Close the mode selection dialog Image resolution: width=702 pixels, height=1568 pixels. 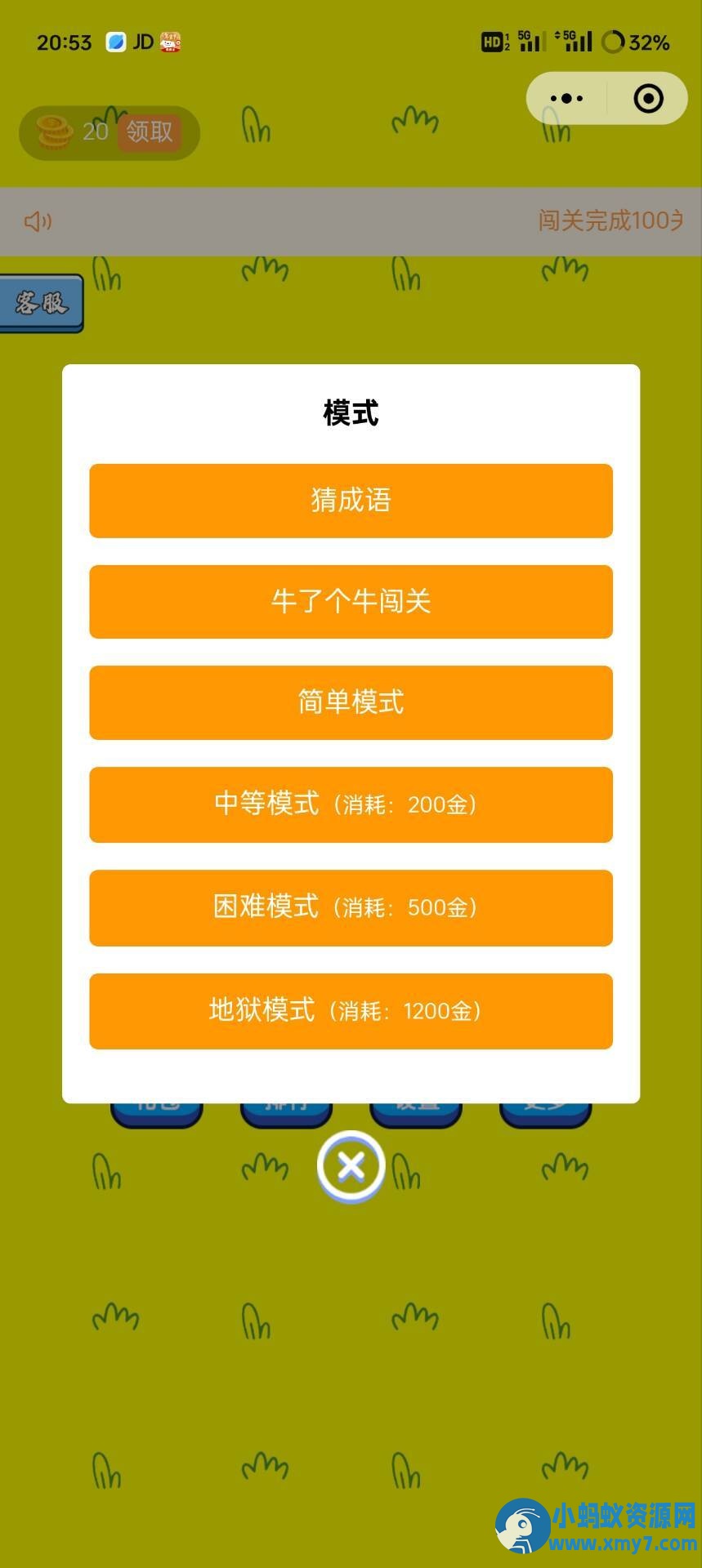351,1166
